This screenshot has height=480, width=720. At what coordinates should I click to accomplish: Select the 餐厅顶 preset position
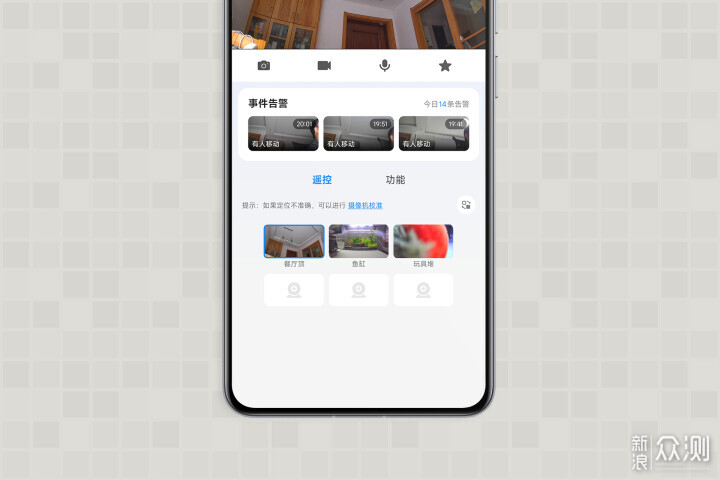(x=293, y=241)
